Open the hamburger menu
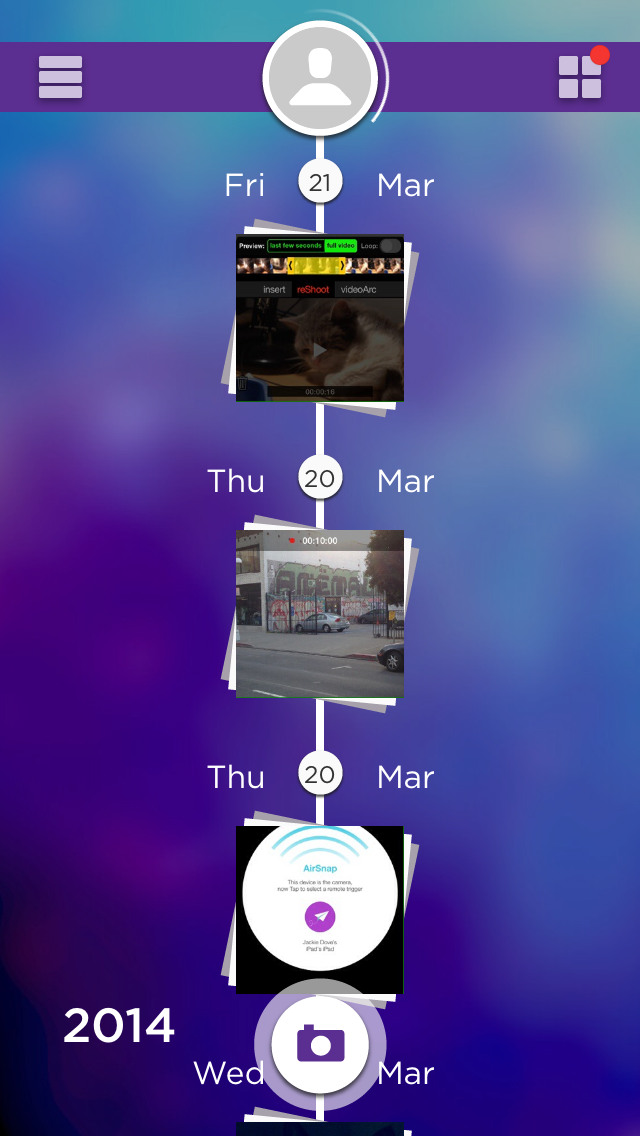This screenshot has height=1136, width=640. [x=60, y=77]
